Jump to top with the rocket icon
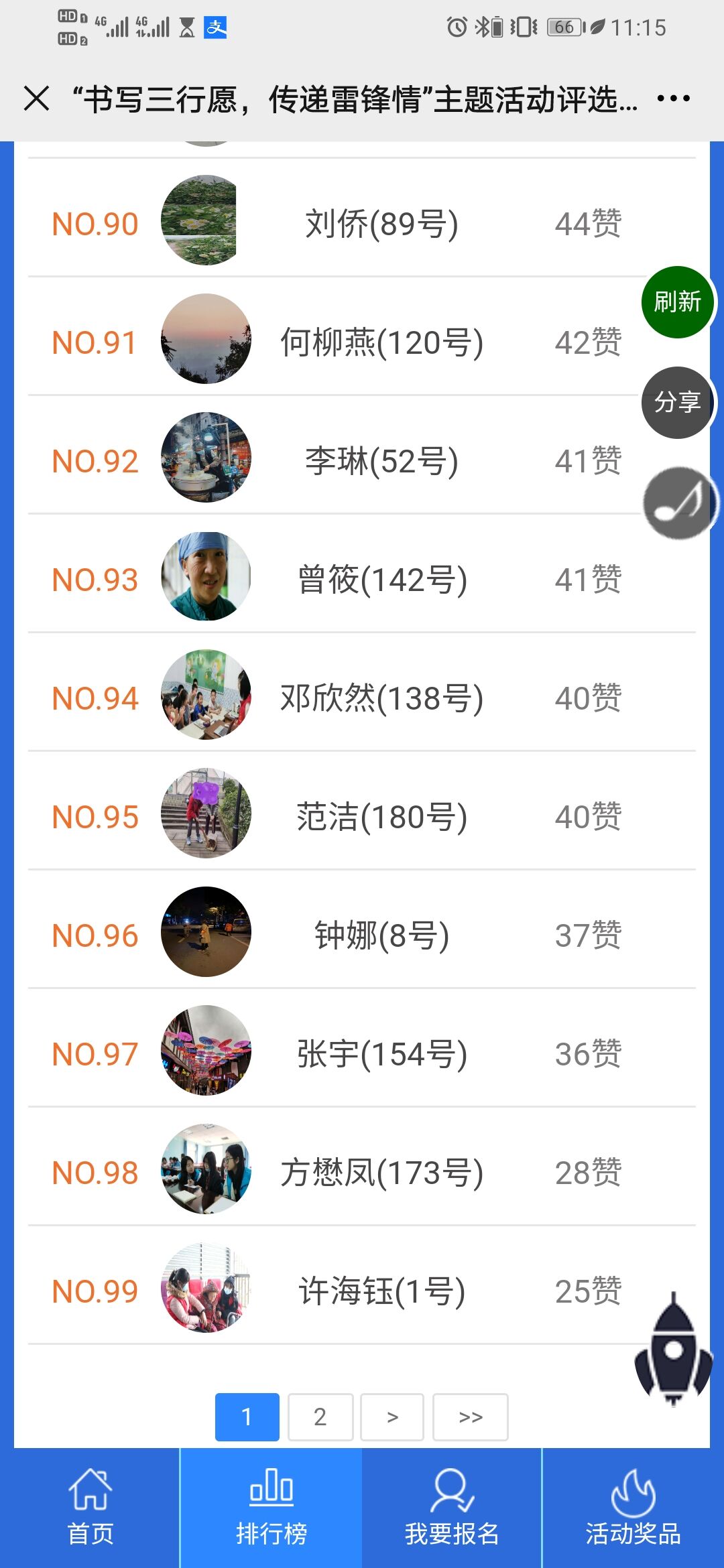Screen dimensions: 724x1568 [674, 1348]
